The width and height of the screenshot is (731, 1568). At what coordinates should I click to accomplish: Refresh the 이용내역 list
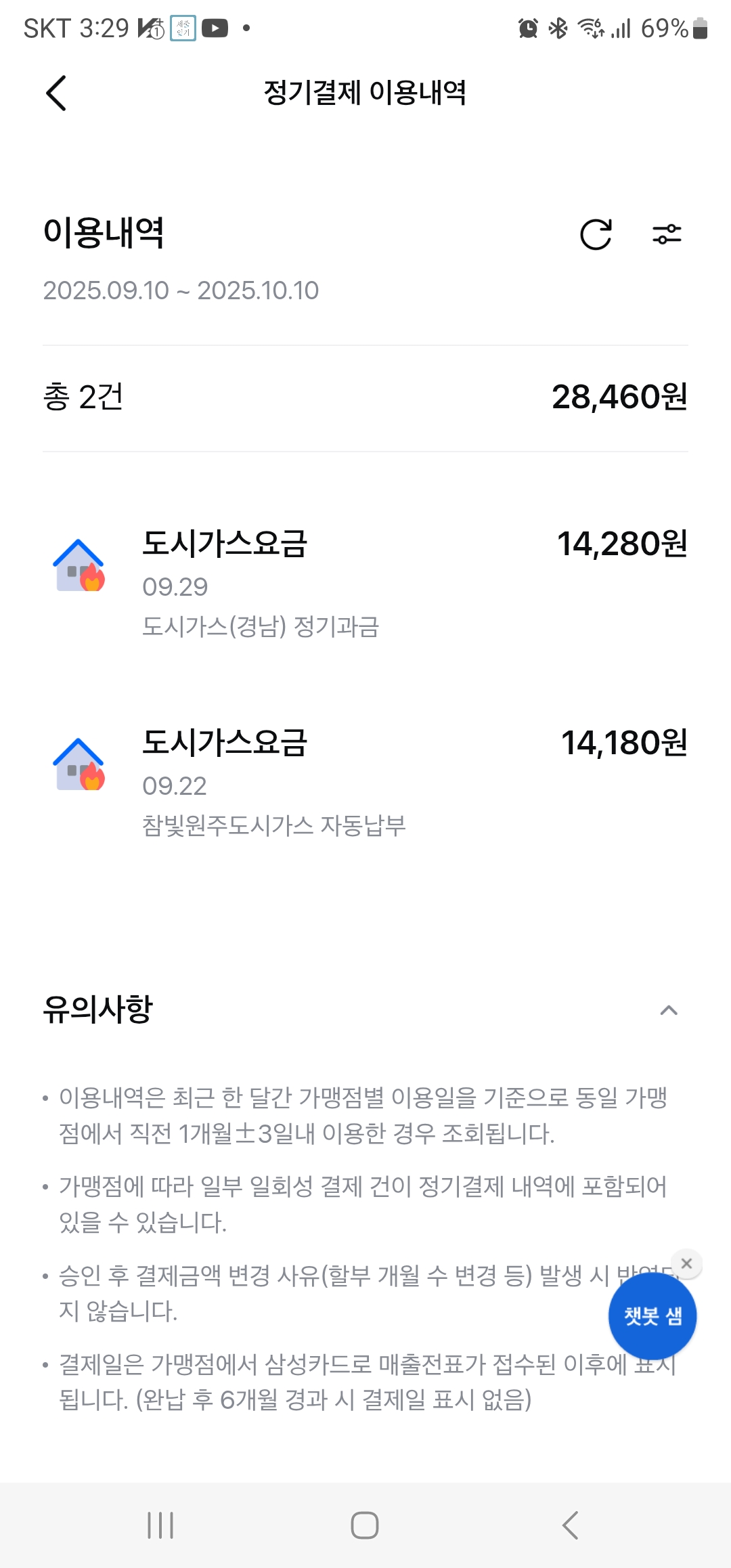[596, 235]
